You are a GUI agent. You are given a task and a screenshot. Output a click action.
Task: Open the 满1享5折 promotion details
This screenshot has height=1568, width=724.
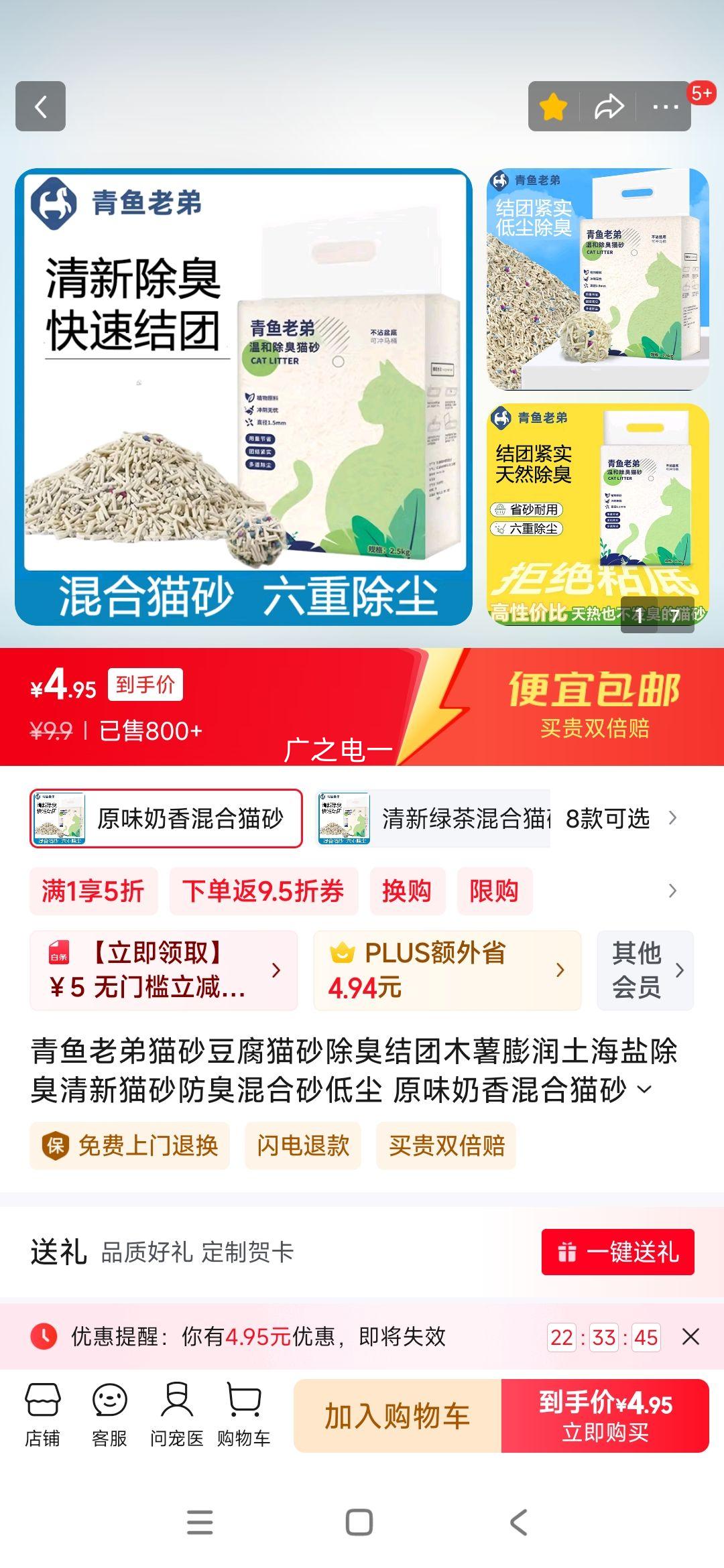93,891
